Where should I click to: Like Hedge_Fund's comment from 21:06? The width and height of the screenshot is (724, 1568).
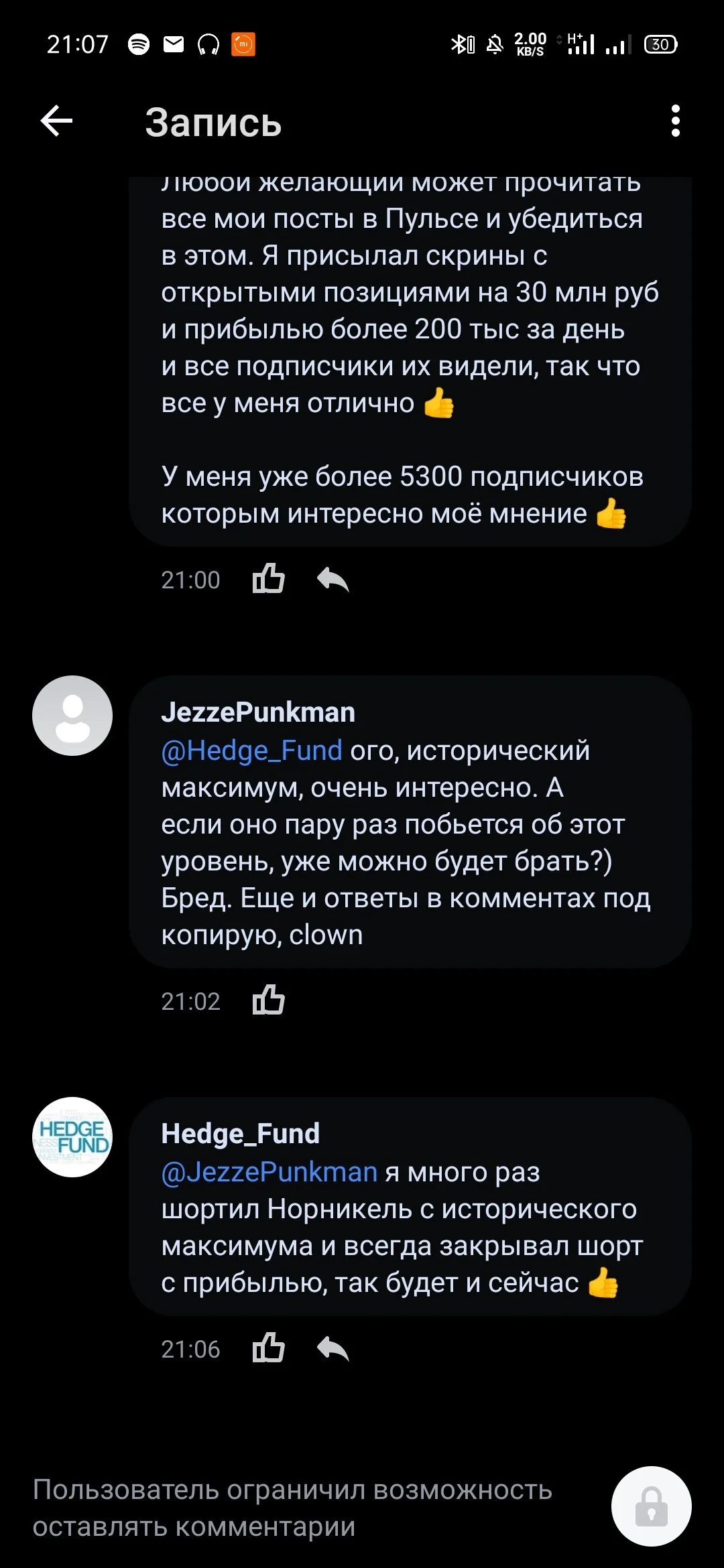coord(268,1348)
